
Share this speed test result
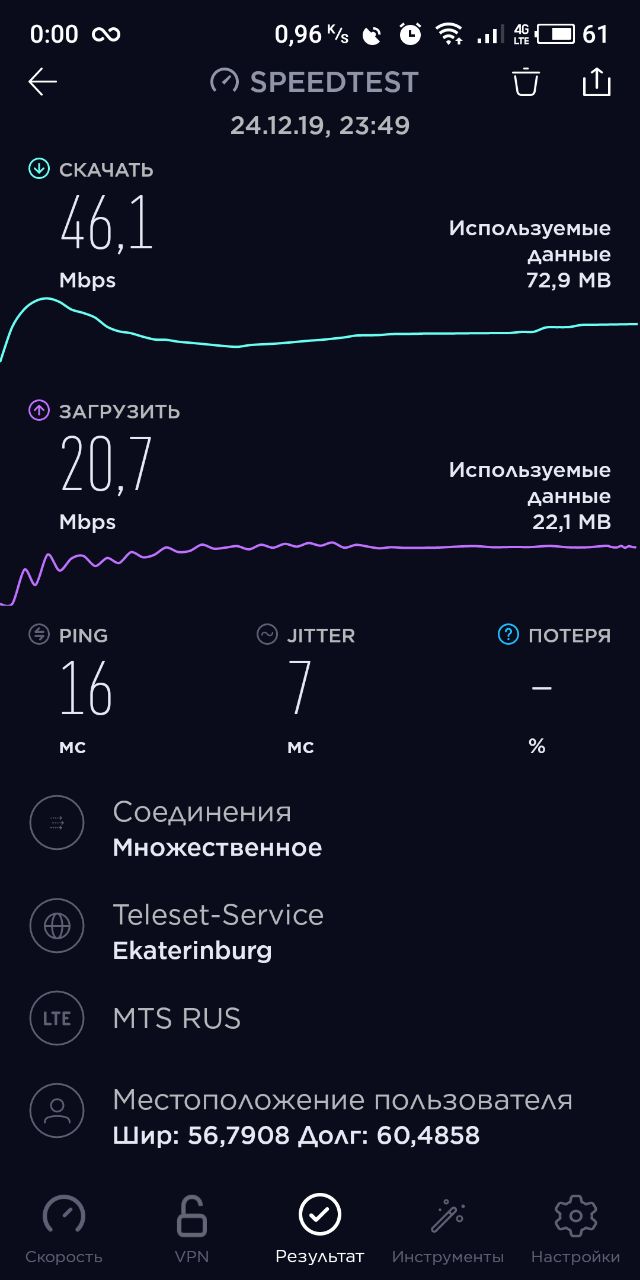(x=596, y=82)
